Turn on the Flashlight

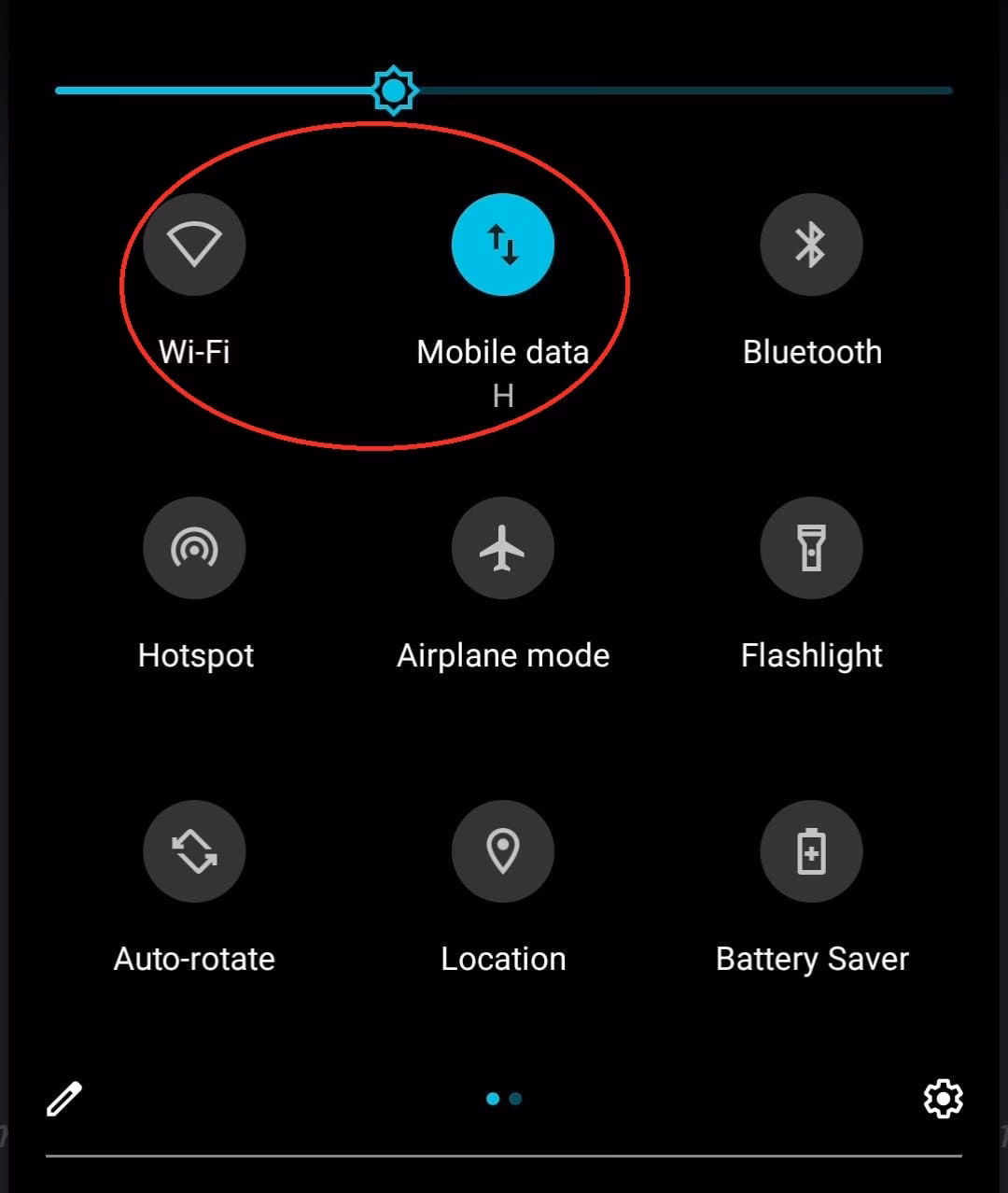(x=811, y=548)
